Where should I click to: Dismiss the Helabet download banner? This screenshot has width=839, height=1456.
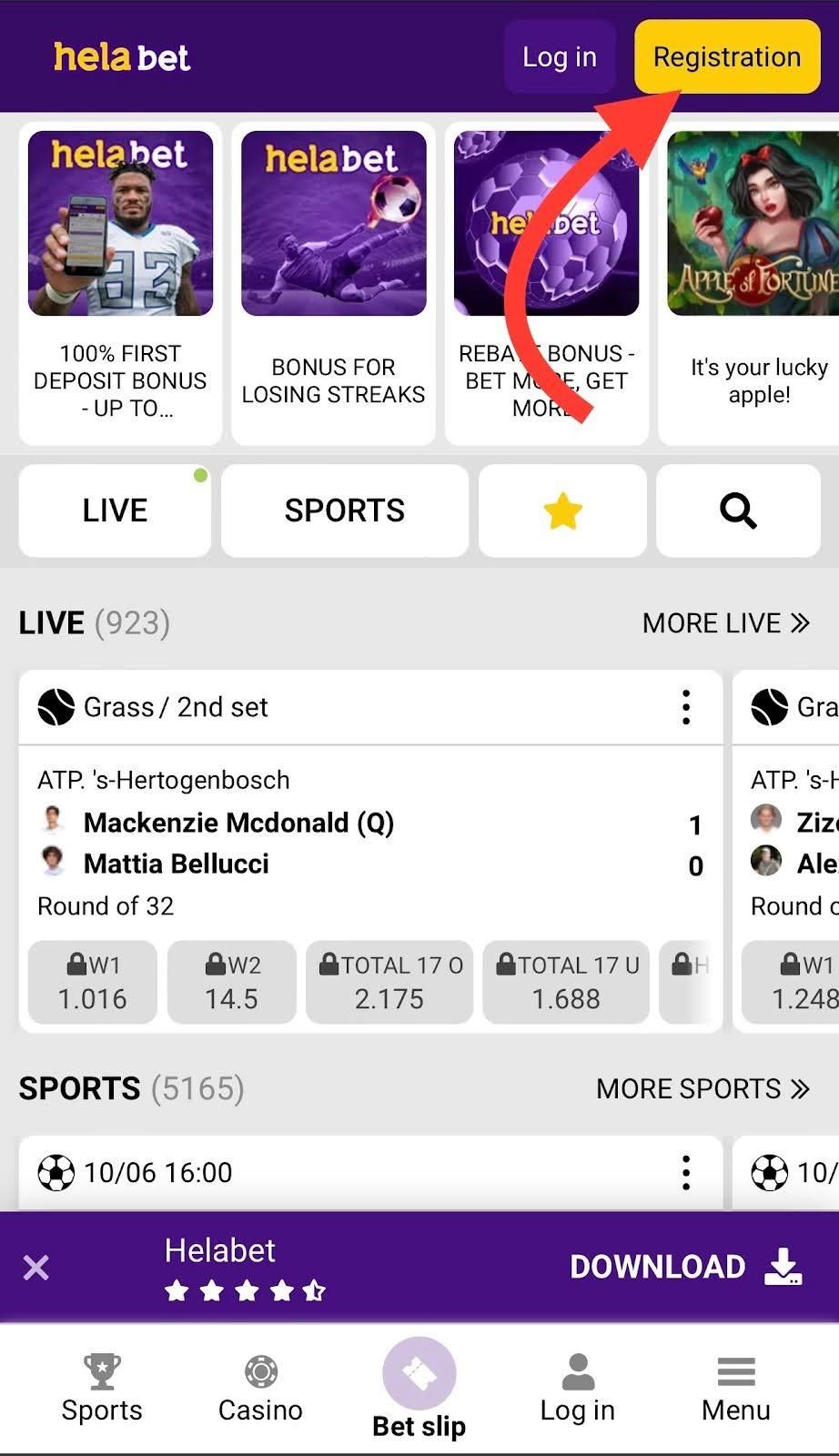[36, 1267]
